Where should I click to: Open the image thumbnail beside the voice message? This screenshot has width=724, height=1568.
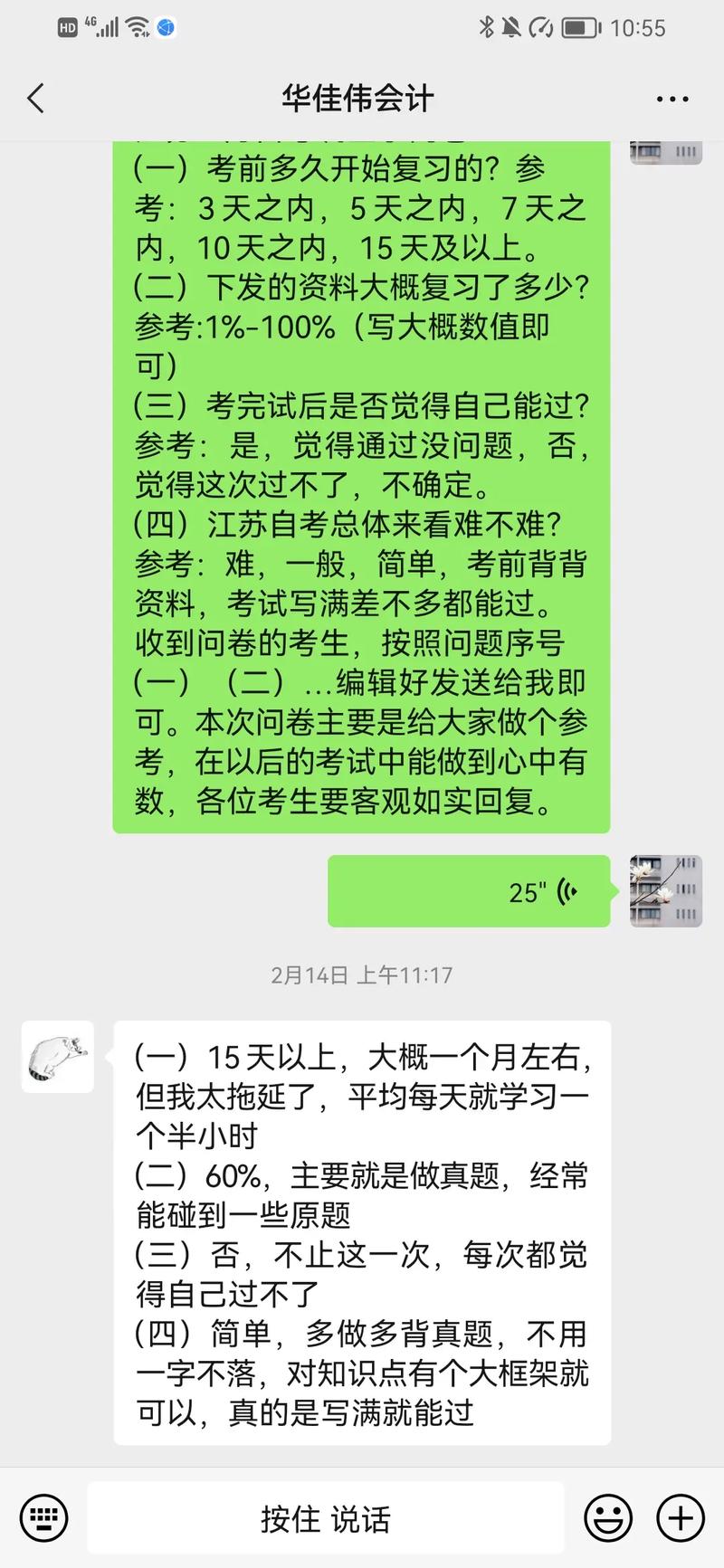click(x=665, y=891)
